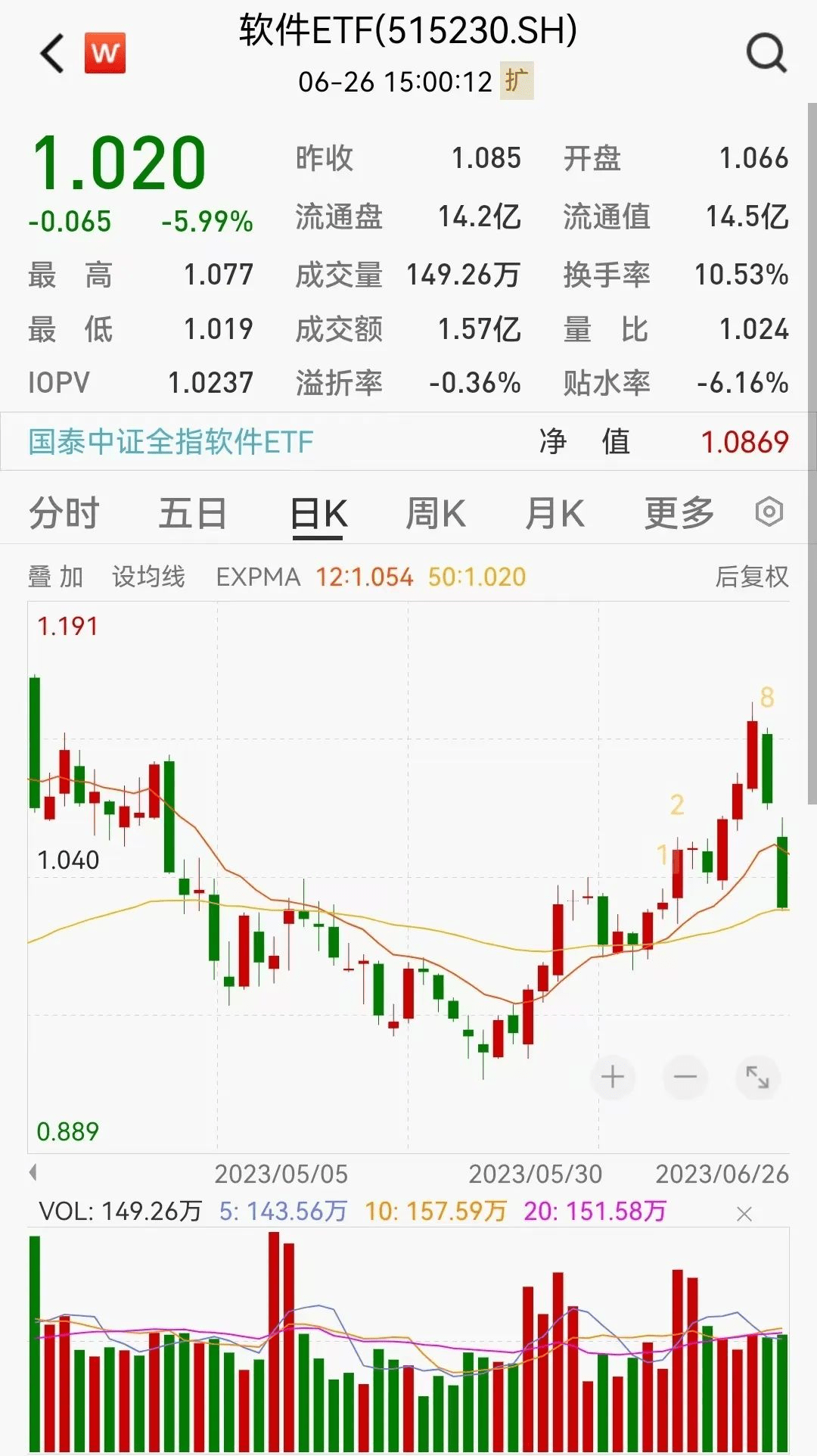
Task: Expand the chart to full screen
Action: tap(757, 1076)
